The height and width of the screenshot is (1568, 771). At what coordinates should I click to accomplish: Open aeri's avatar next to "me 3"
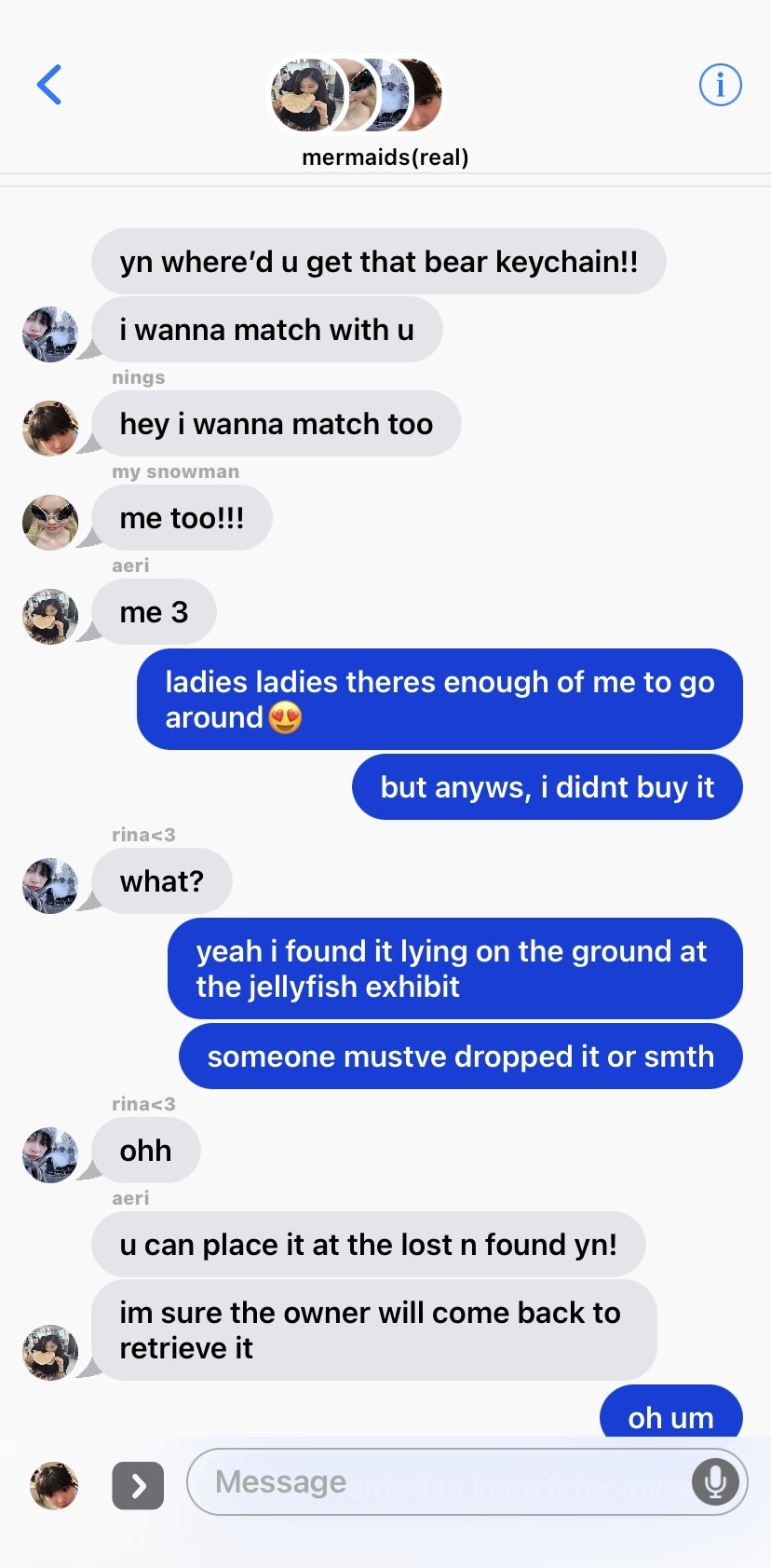pos(50,616)
